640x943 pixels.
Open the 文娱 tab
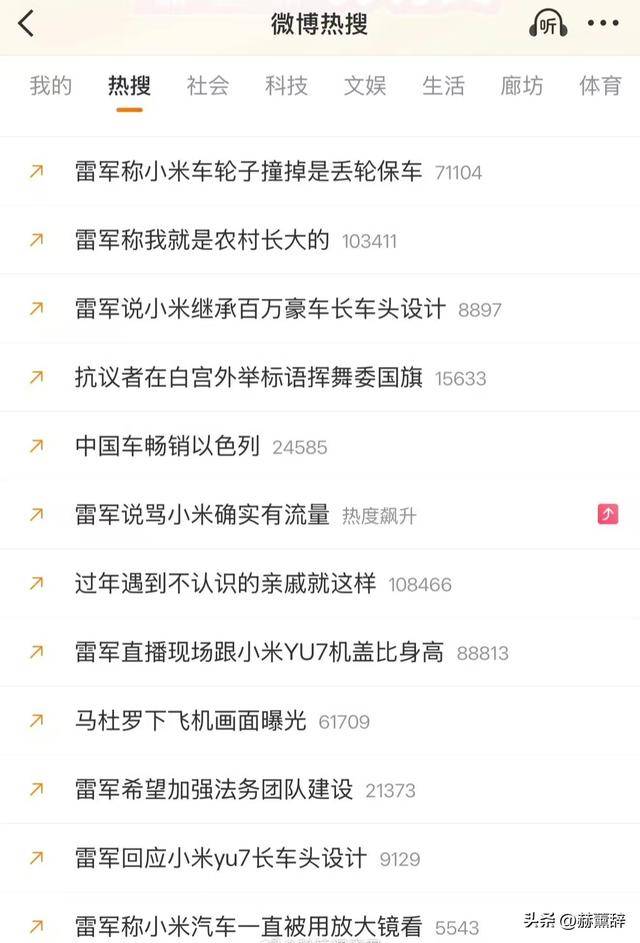(365, 86)
